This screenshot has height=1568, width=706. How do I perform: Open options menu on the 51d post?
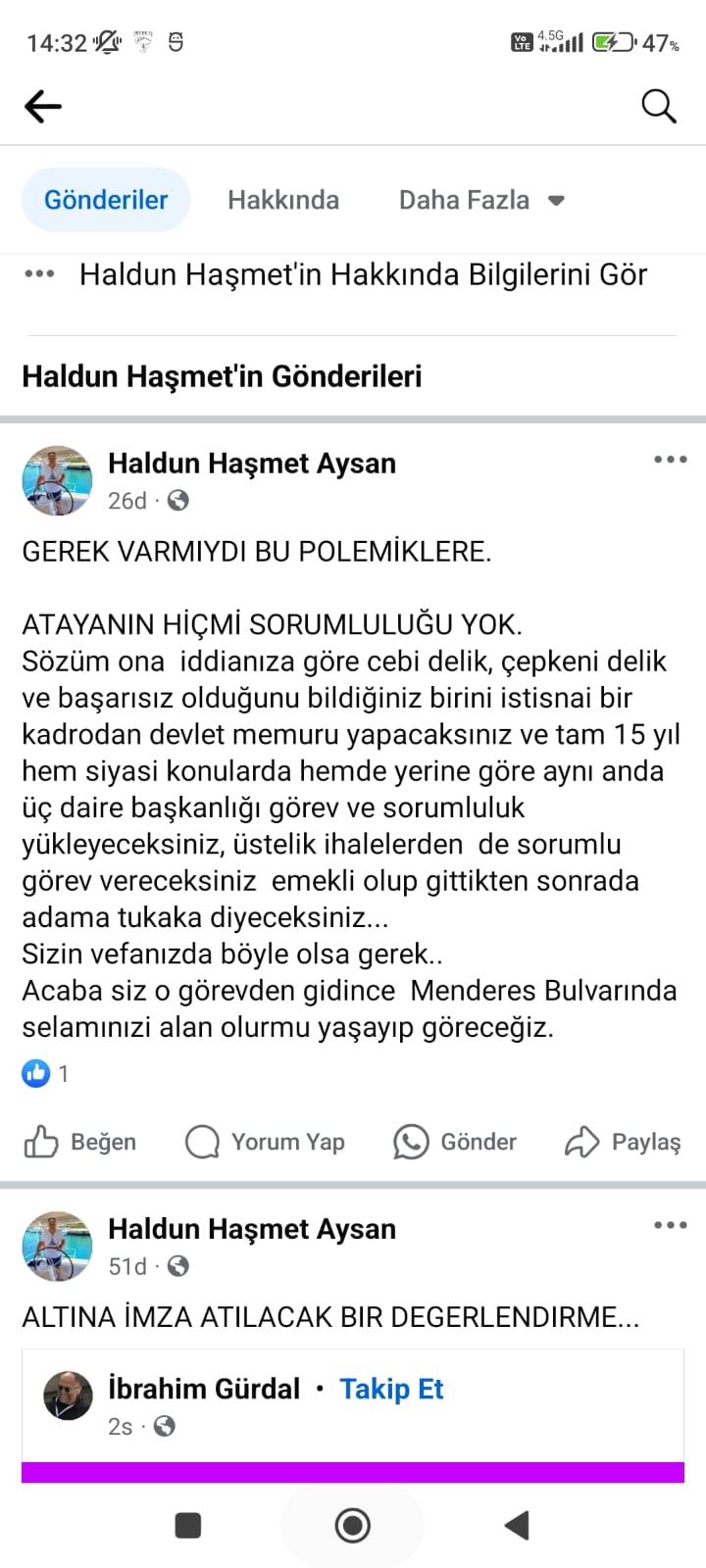[x=670, y=1225]
